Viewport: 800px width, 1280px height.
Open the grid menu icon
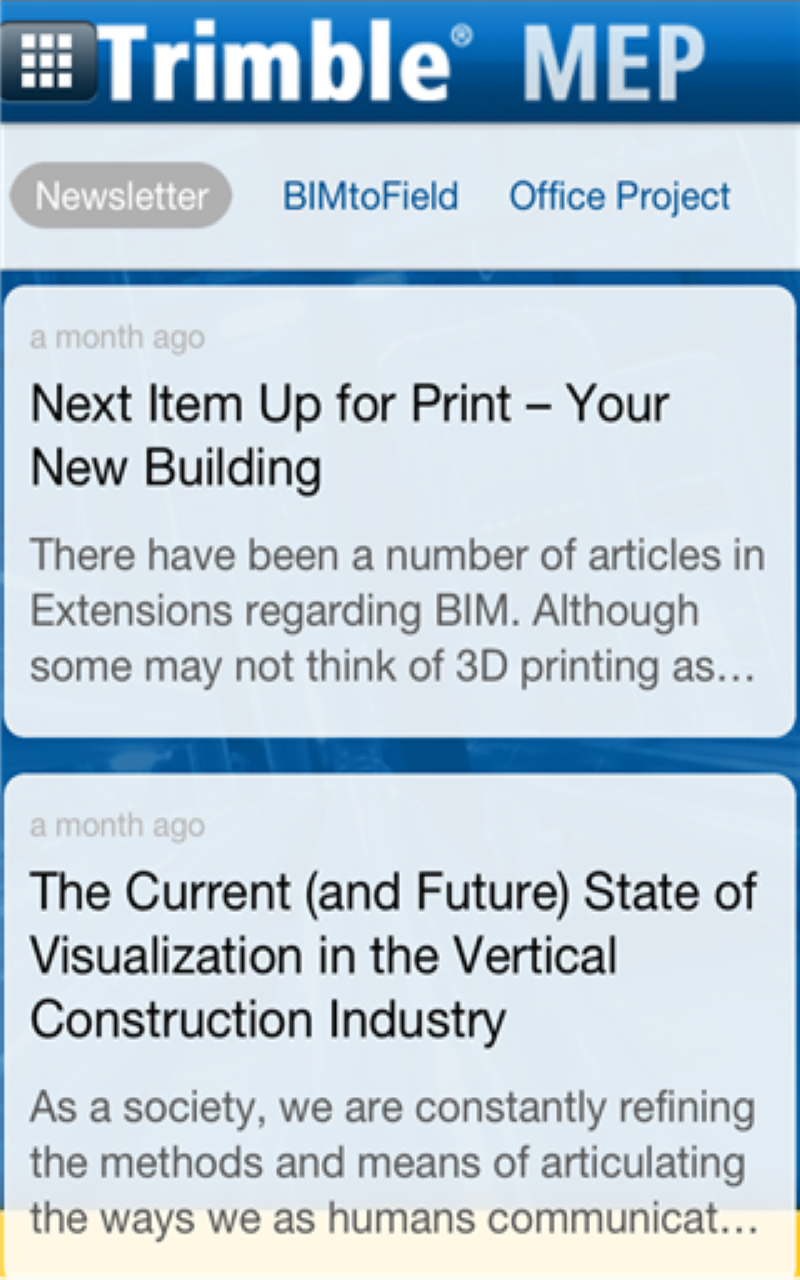pyautogui.click(x=47, y=61)
